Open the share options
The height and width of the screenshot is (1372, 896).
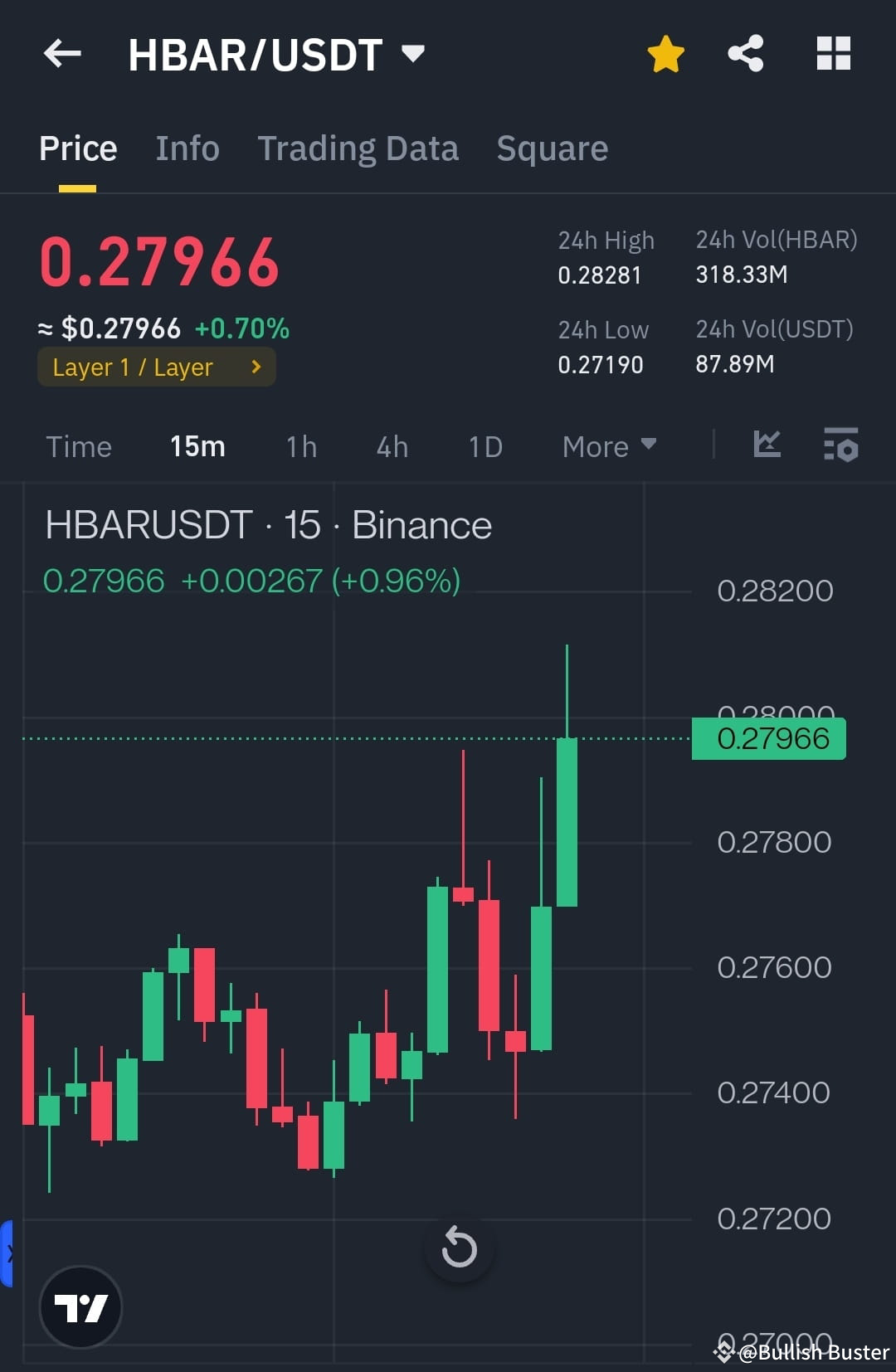click(745, 53)
